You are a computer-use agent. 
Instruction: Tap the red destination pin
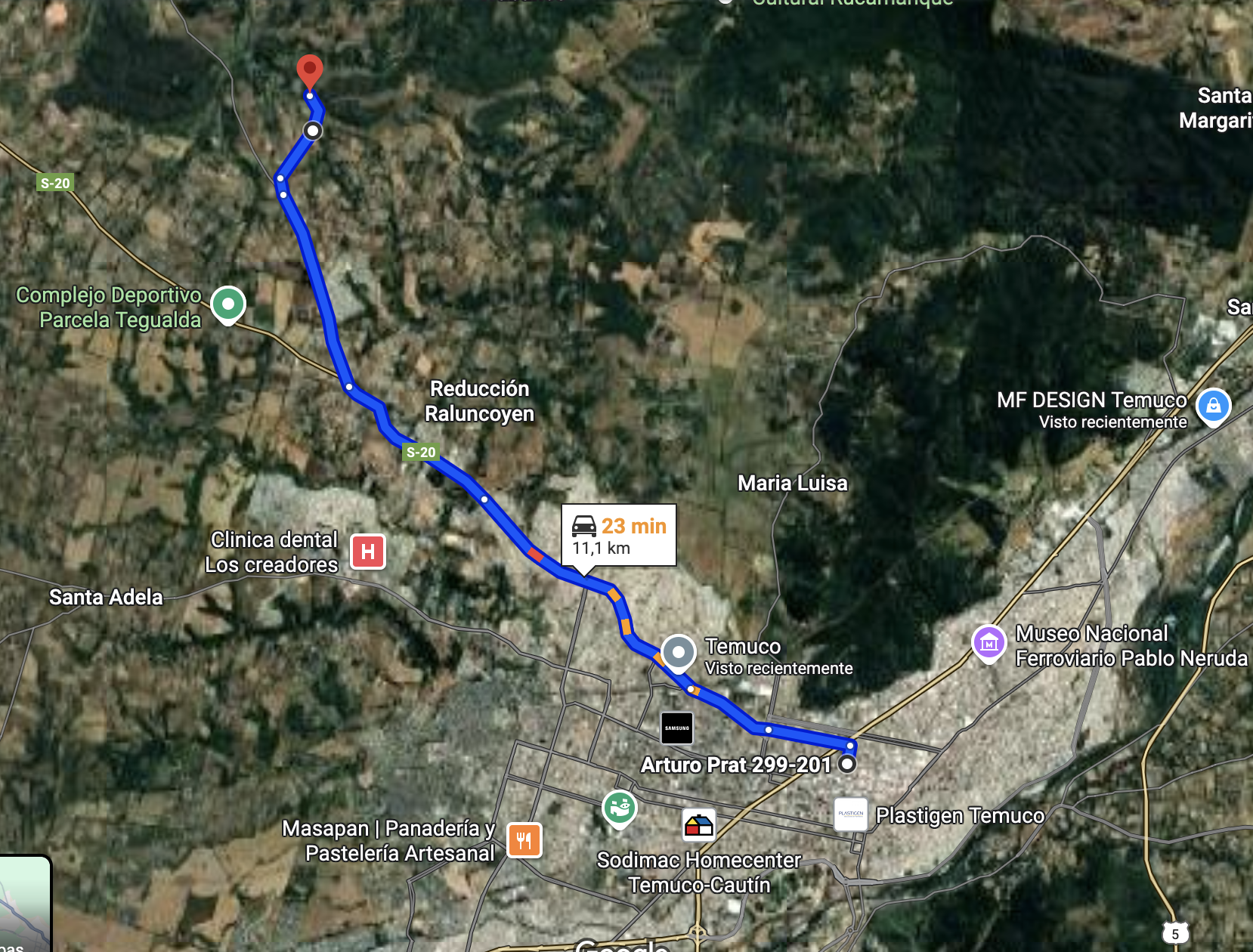pyautogui.click(x=309, y=71)
